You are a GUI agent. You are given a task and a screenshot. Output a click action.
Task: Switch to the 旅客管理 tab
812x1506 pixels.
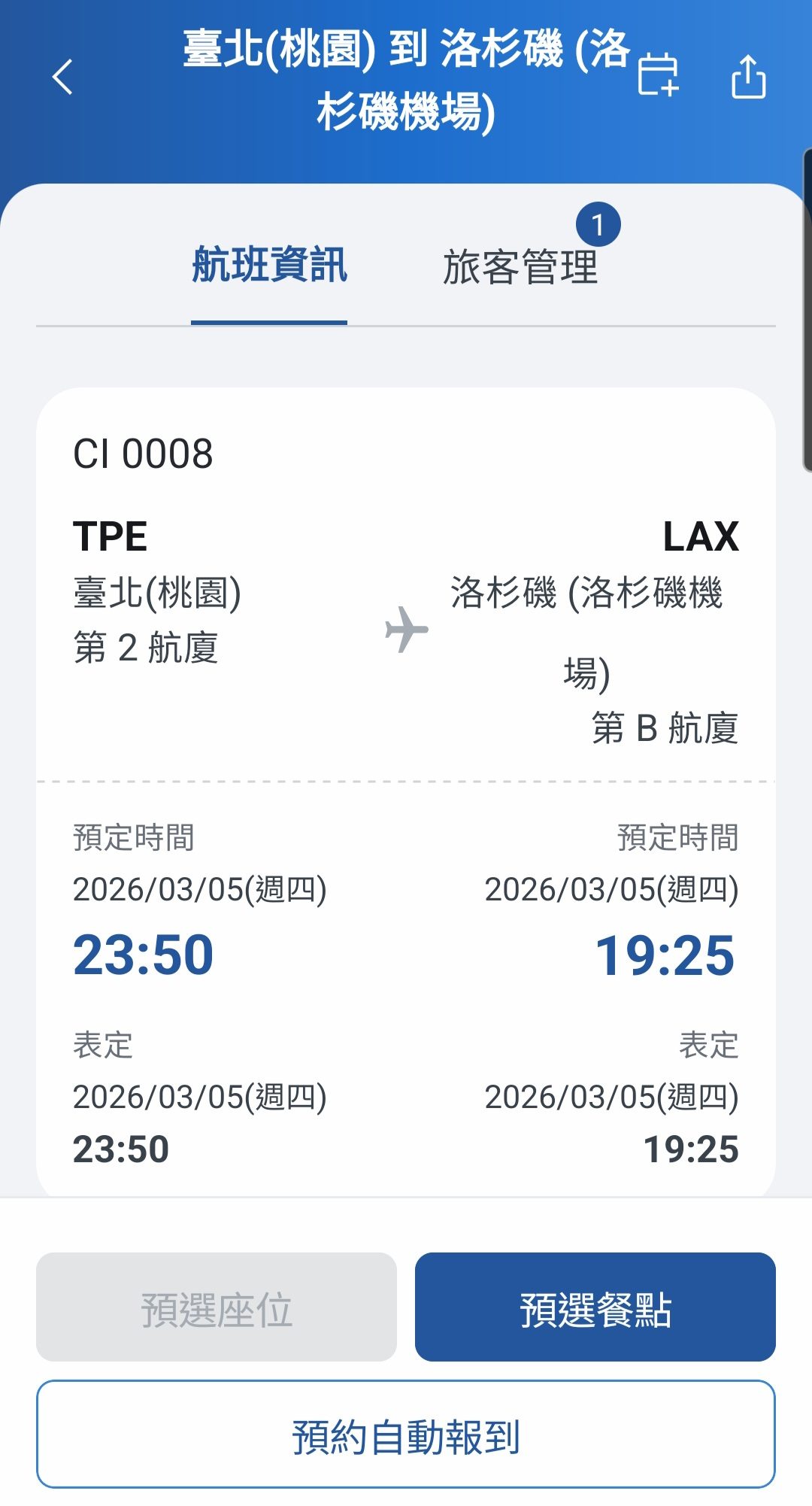[520, 266]
